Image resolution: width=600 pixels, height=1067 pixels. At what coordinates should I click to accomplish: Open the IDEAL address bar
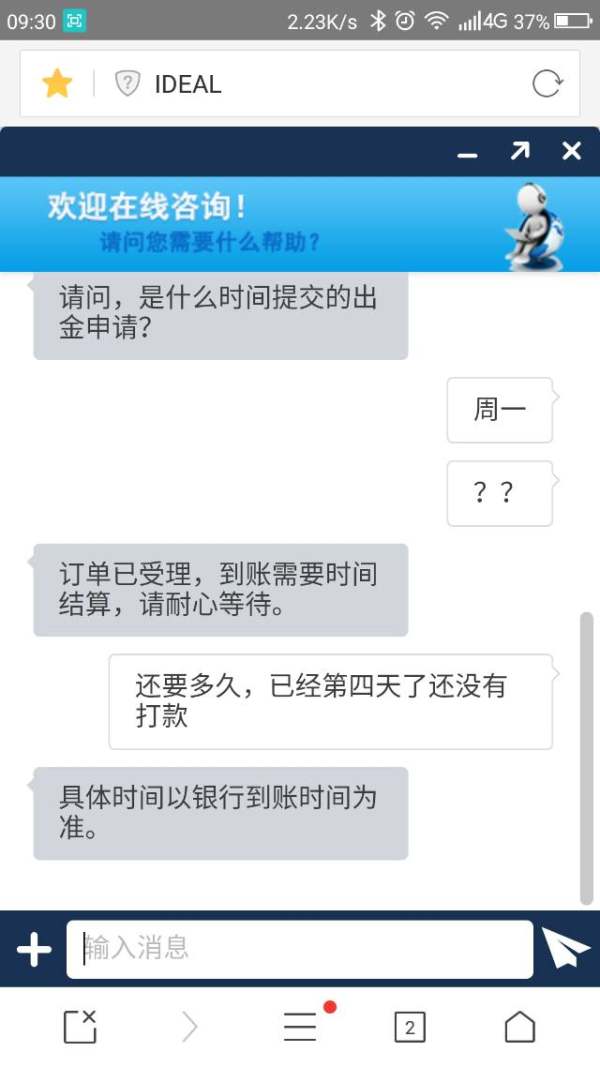tap(330, 84)
